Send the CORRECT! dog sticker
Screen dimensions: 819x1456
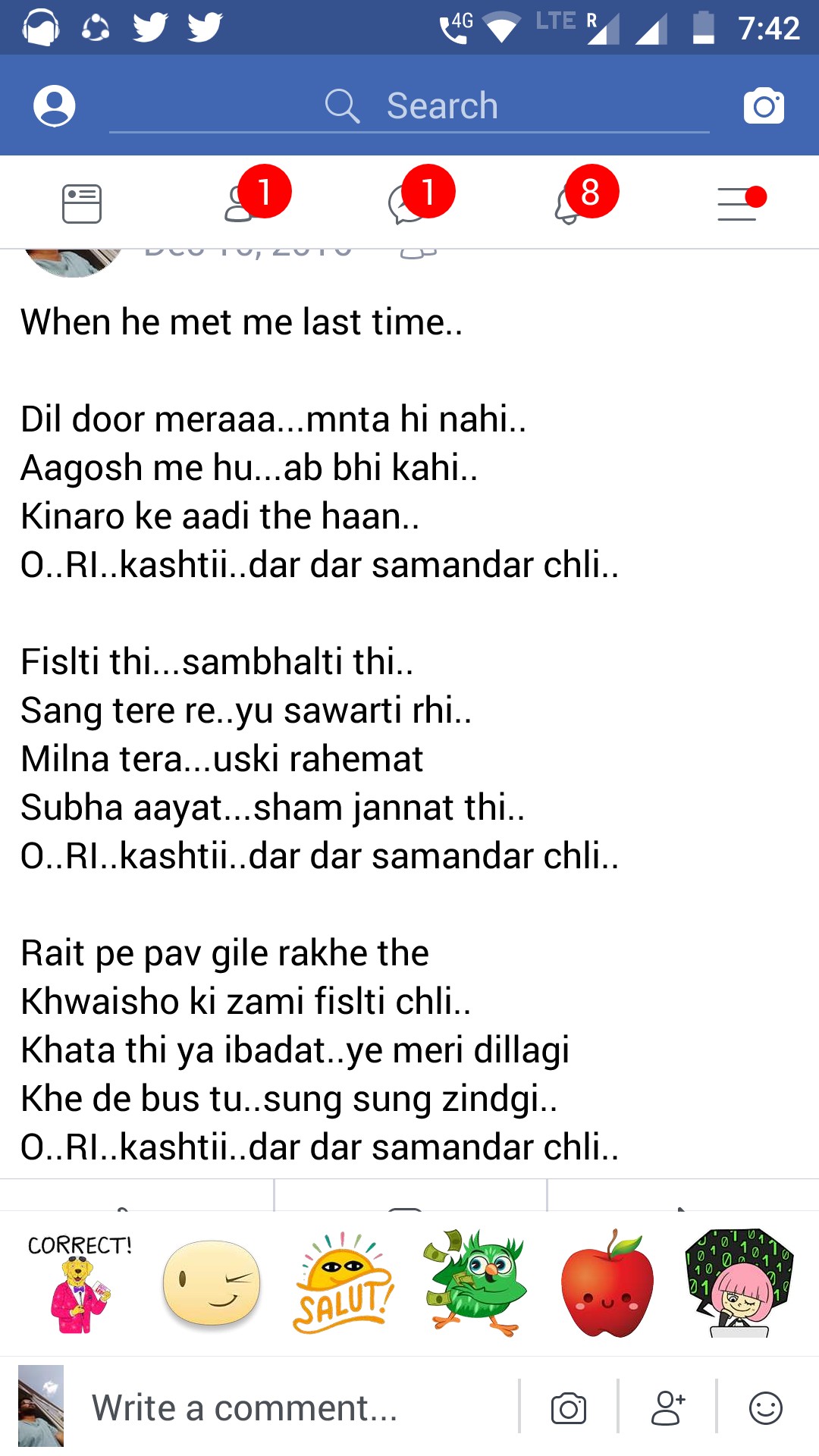80,1283
